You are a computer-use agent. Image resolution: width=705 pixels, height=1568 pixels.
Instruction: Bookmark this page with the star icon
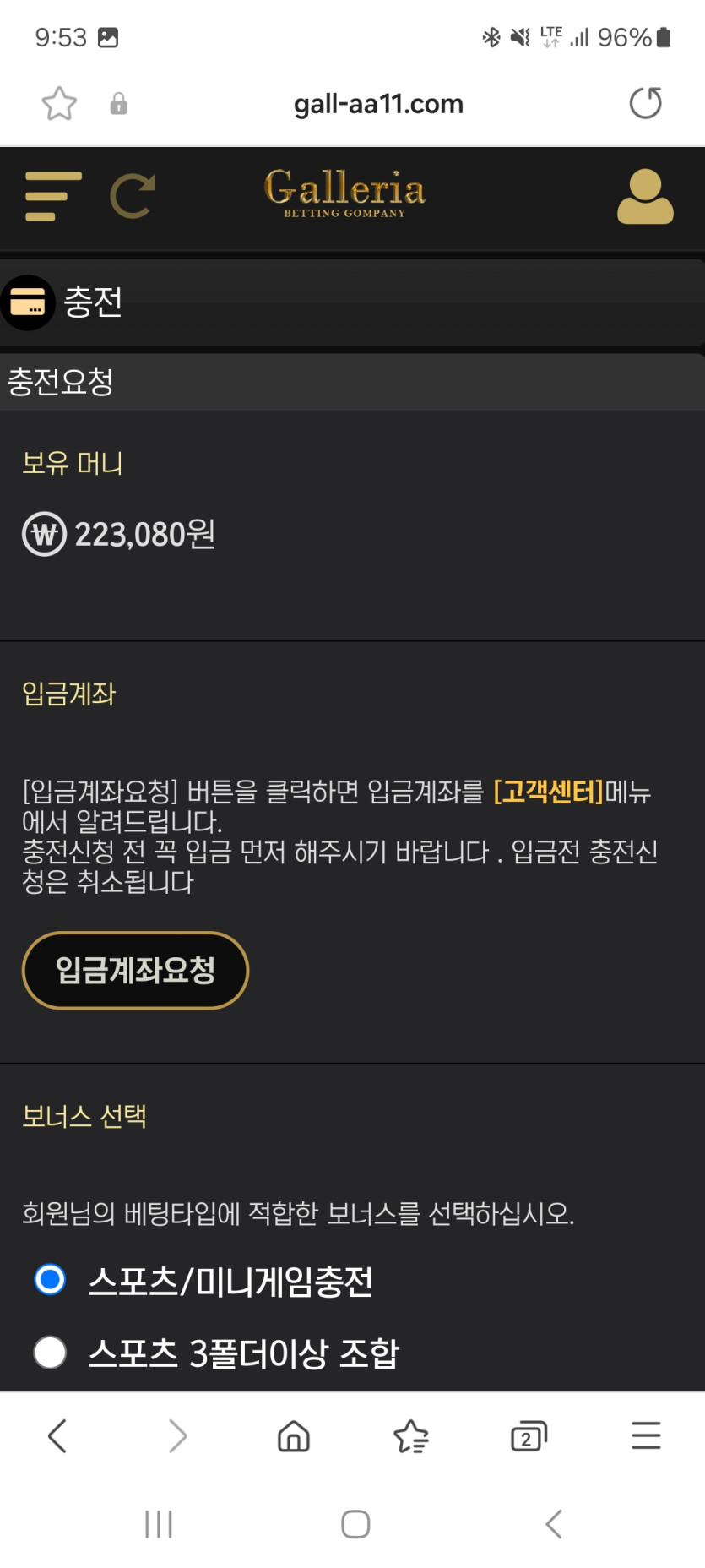(59, 104)
